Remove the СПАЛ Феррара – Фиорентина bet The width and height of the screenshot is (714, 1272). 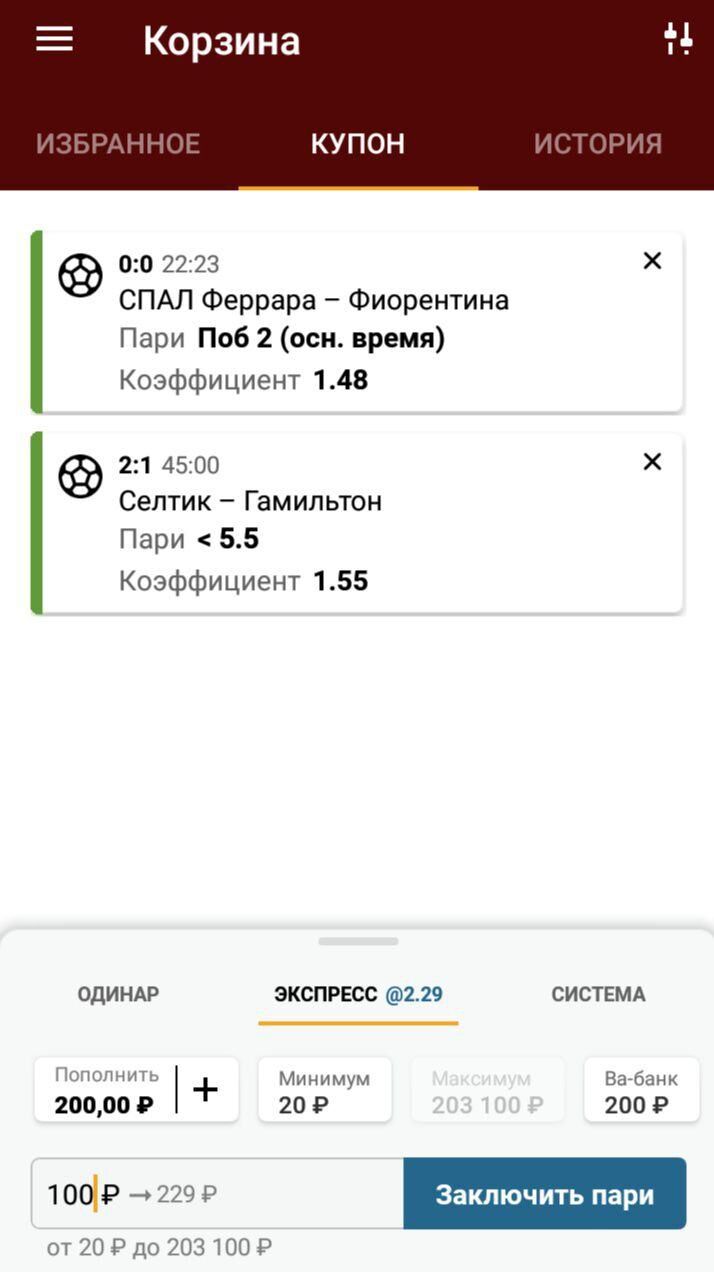coord(652,261)
